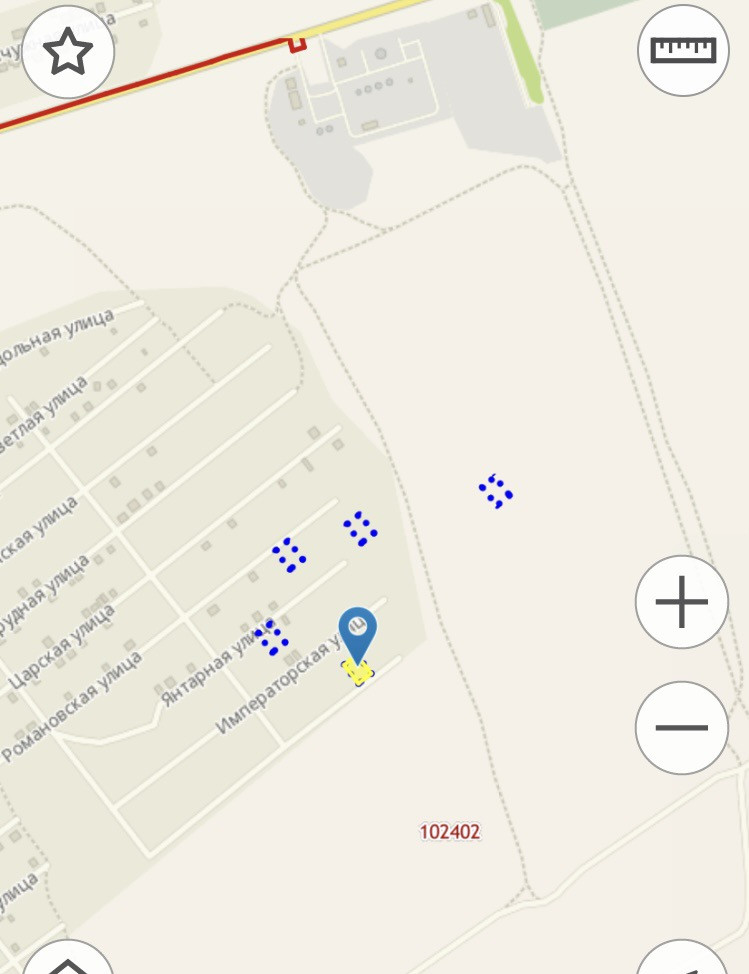Image resolution: width=749 pixels, height=974 pixels.
Task: Open the favorites star button
Action: tap(68, 51)
